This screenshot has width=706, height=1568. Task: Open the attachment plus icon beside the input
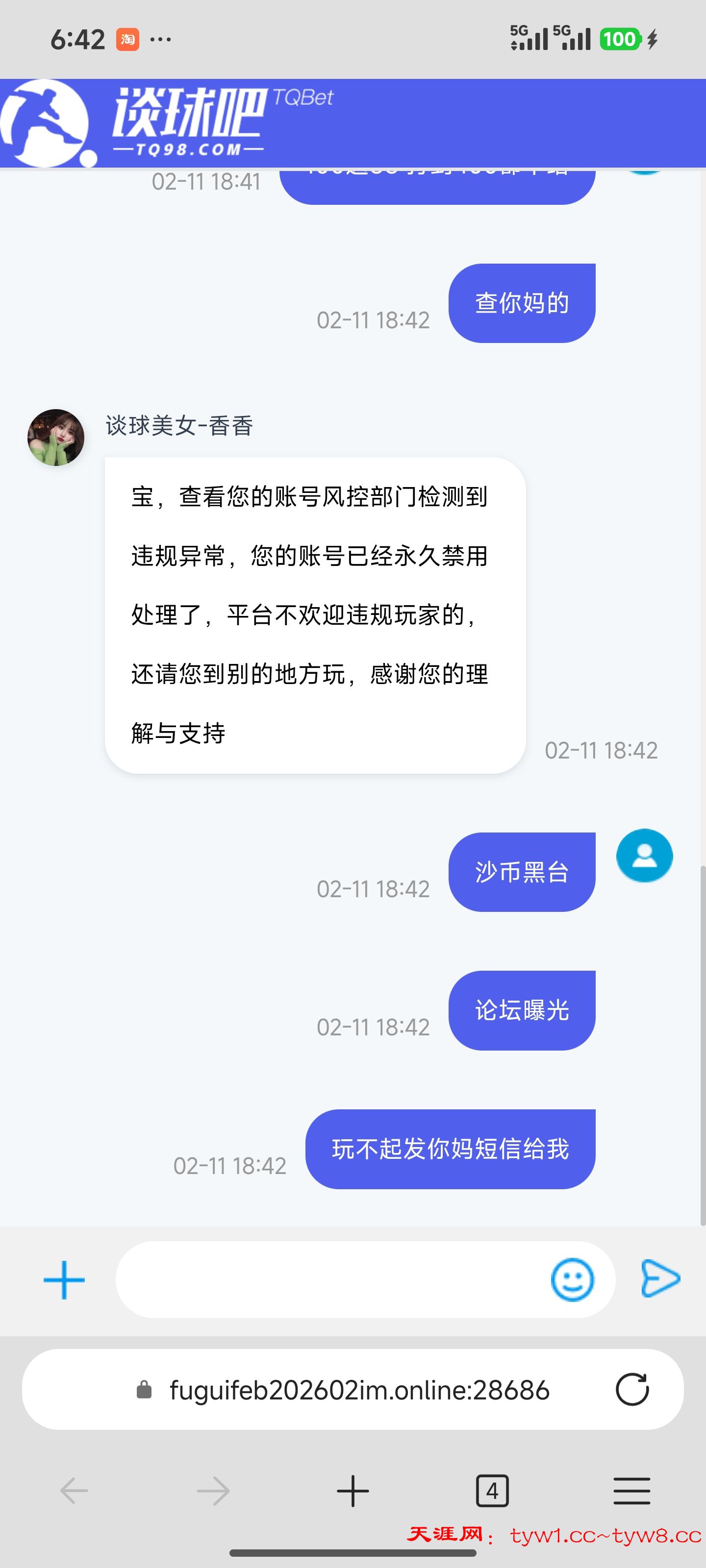coord(63,1279)
